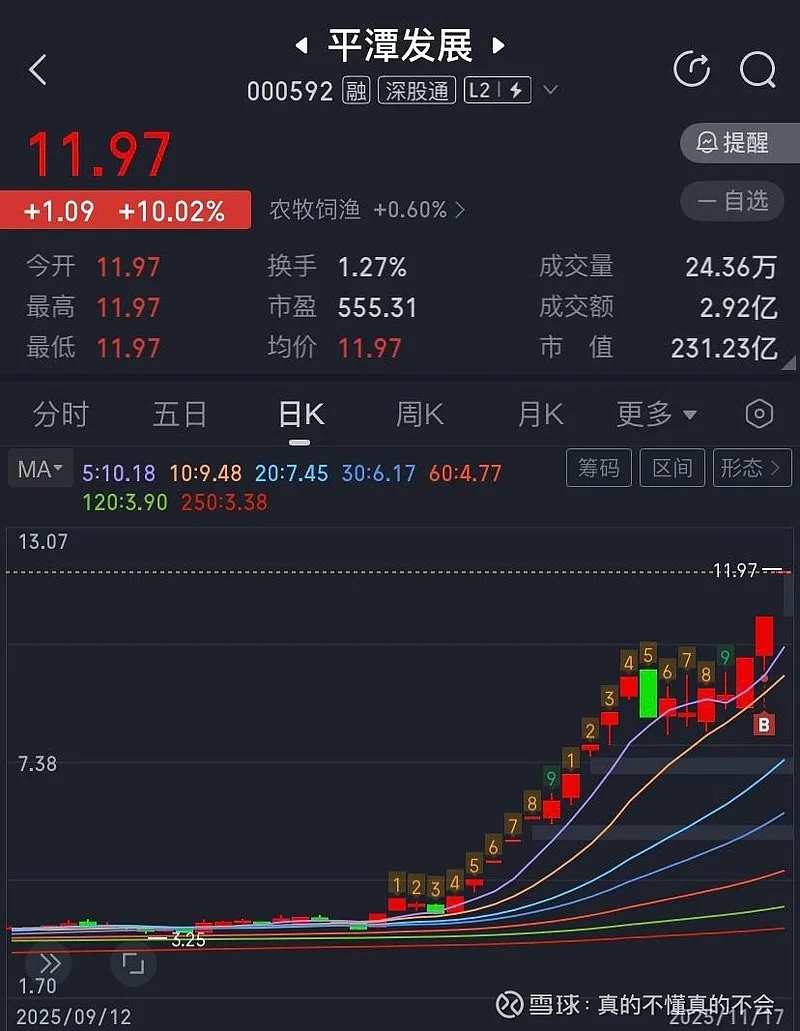Remove from watchlist via 自选
This screenshot has width=800, height=1031.
click(740, 201)
